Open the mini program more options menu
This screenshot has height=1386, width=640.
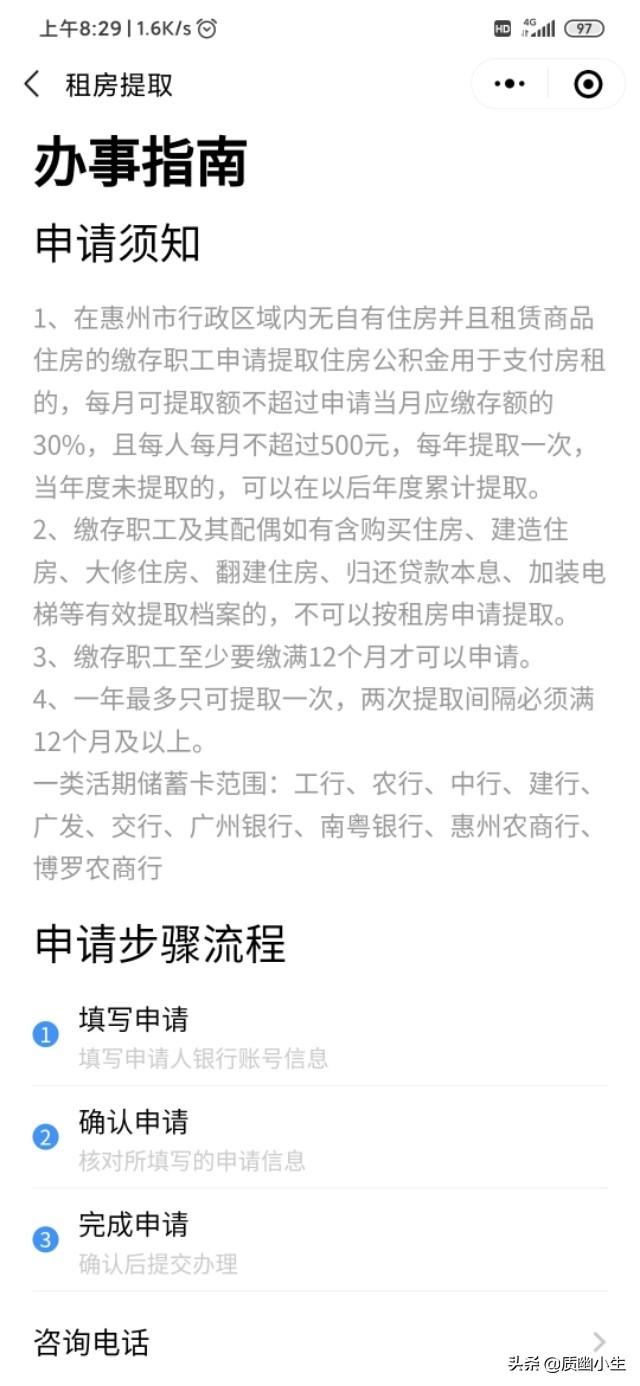tap(509, 84)
